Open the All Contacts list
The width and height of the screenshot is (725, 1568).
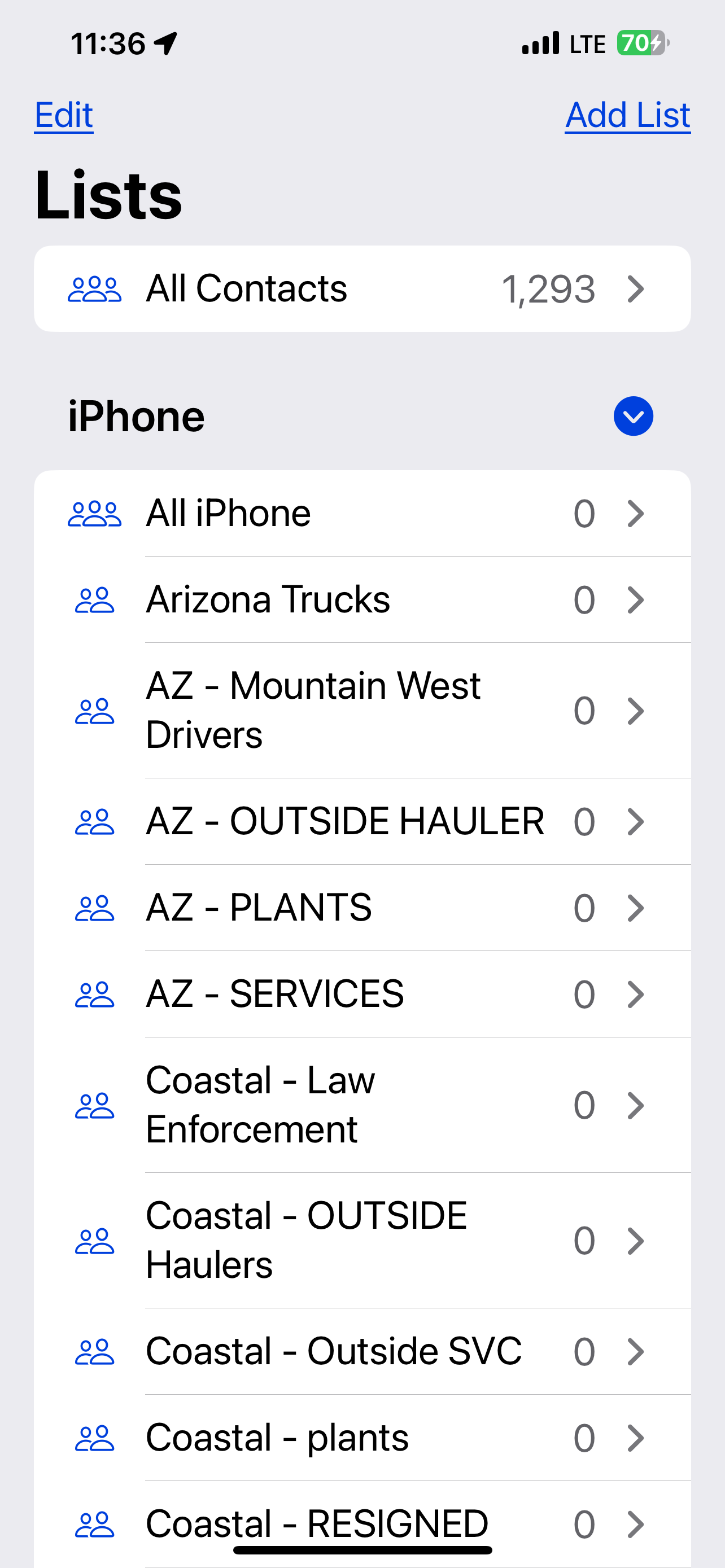point(362,288)
